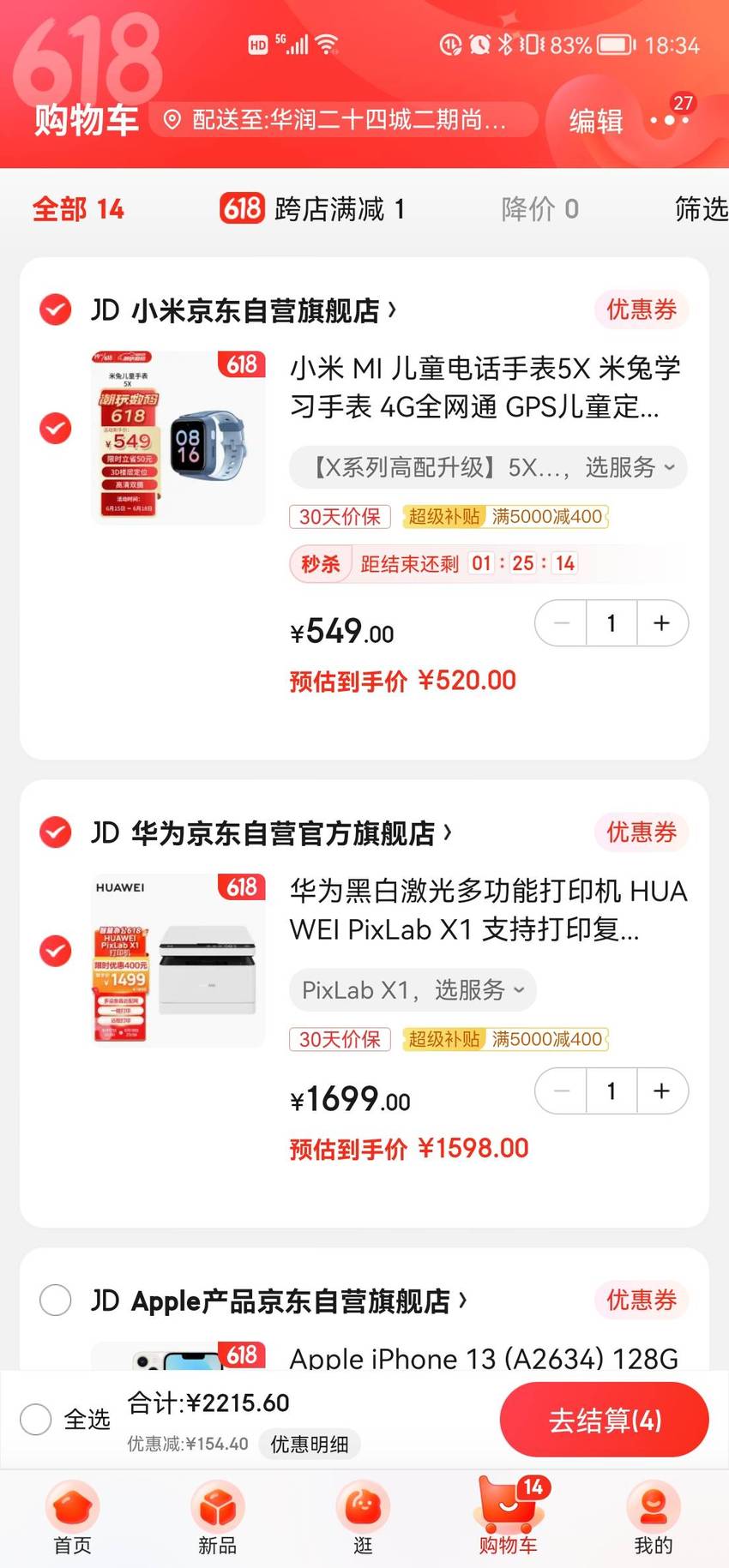729x1568 pixels.
Task: Tap 编辑 to edit the cart
Action: 596,121
